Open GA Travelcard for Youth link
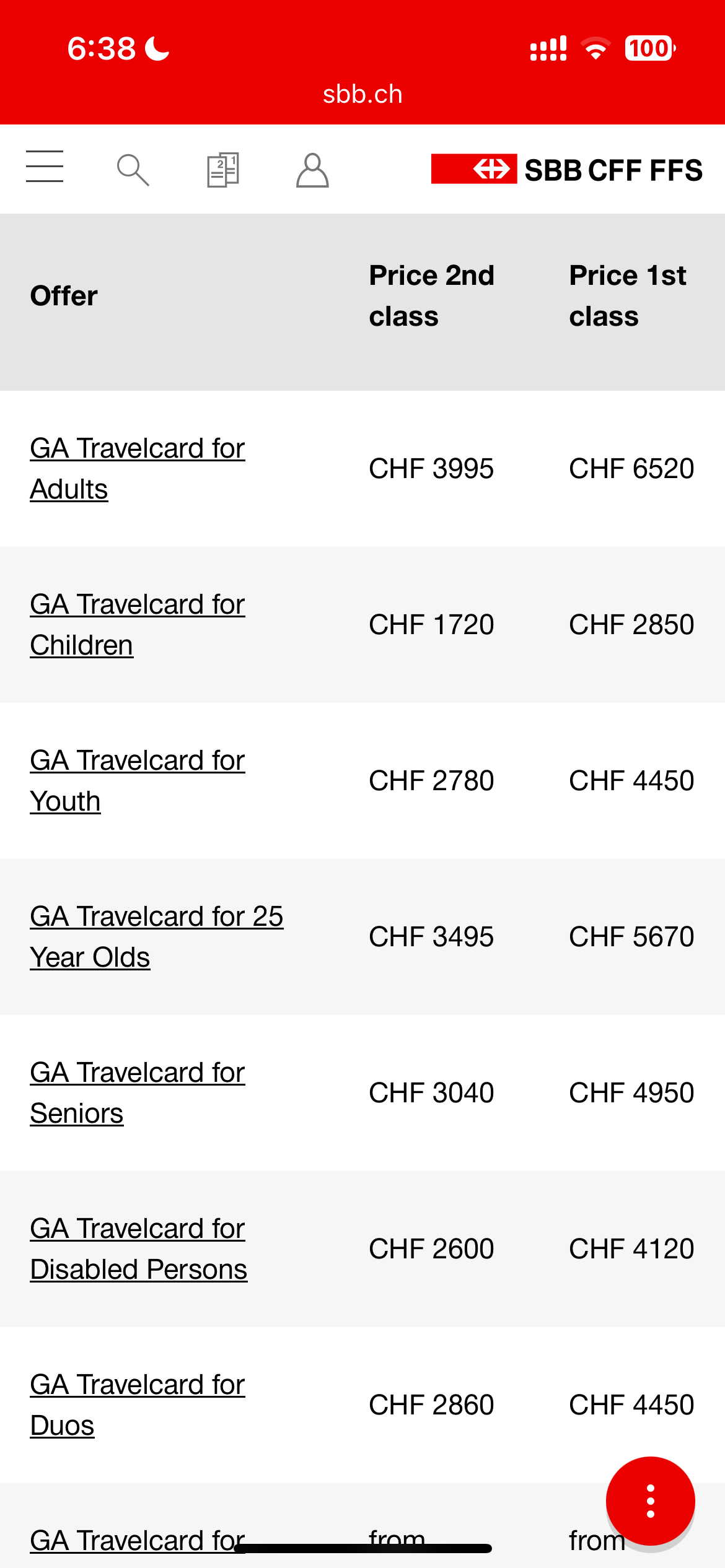The image size is (725, 1568). click(x=138, y=781)
